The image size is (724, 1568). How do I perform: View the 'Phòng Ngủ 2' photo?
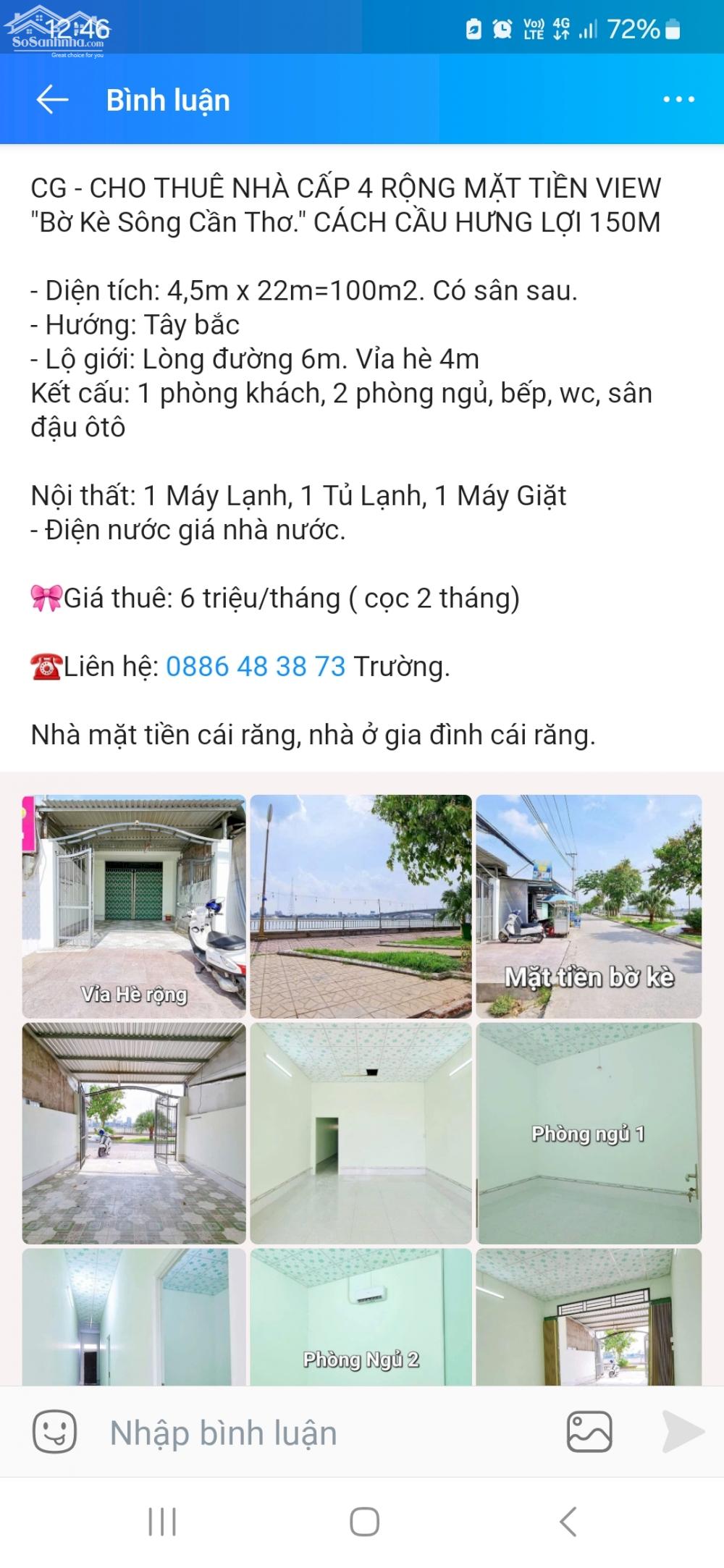361,1317
